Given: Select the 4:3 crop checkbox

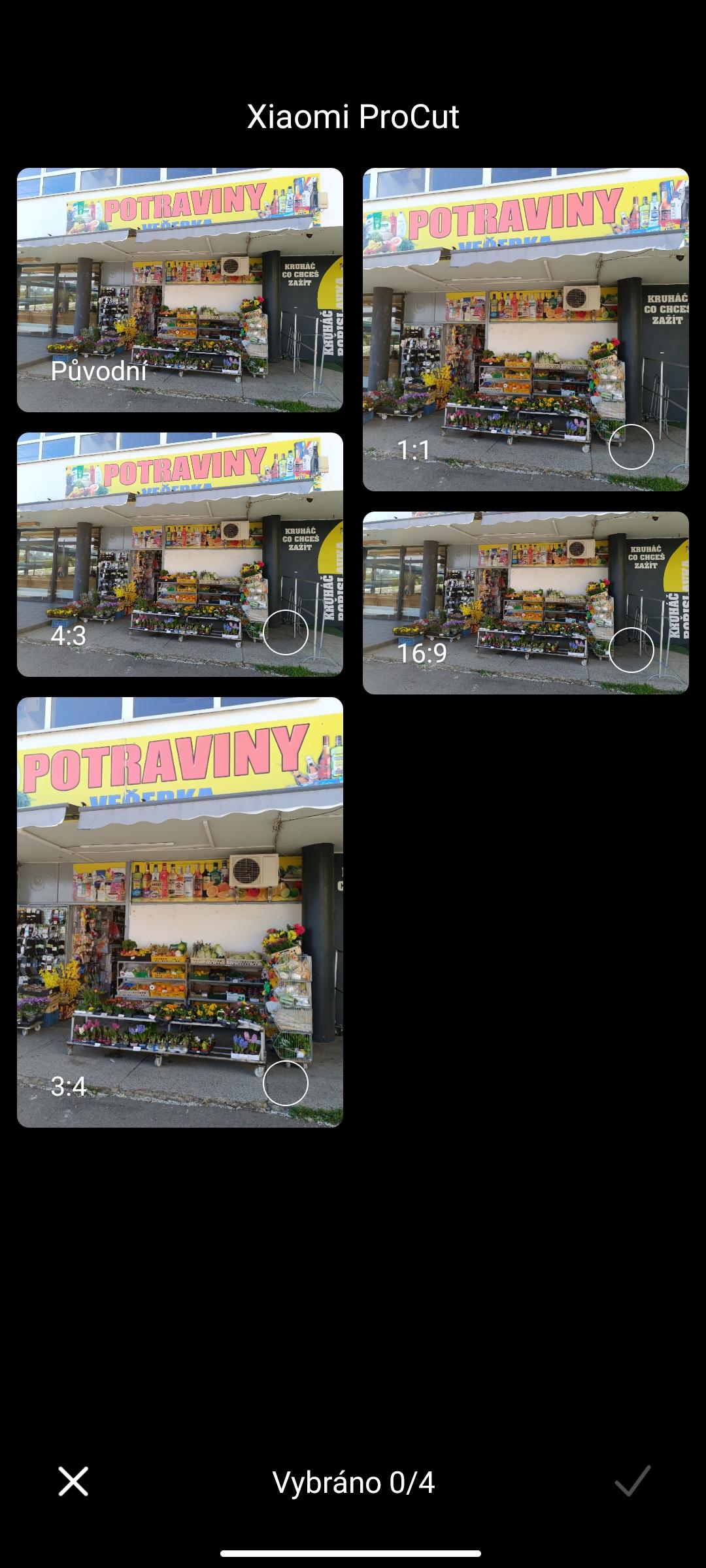Looking at the screenshot, I should coord(286,632).
